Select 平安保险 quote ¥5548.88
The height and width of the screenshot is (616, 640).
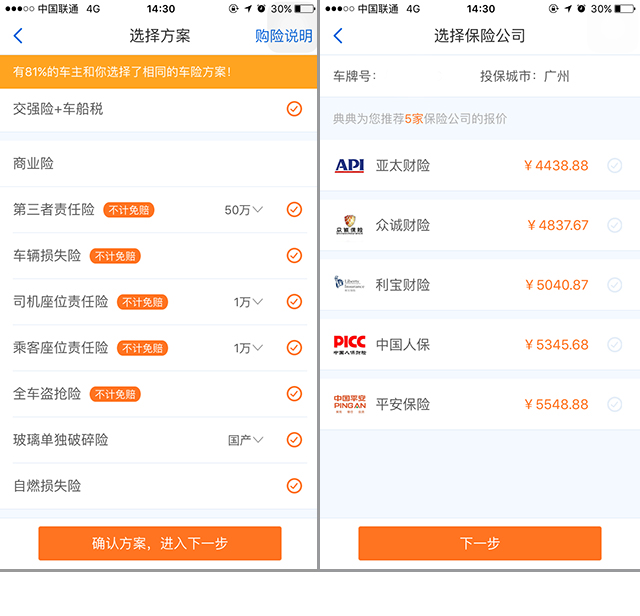(614, 405)
